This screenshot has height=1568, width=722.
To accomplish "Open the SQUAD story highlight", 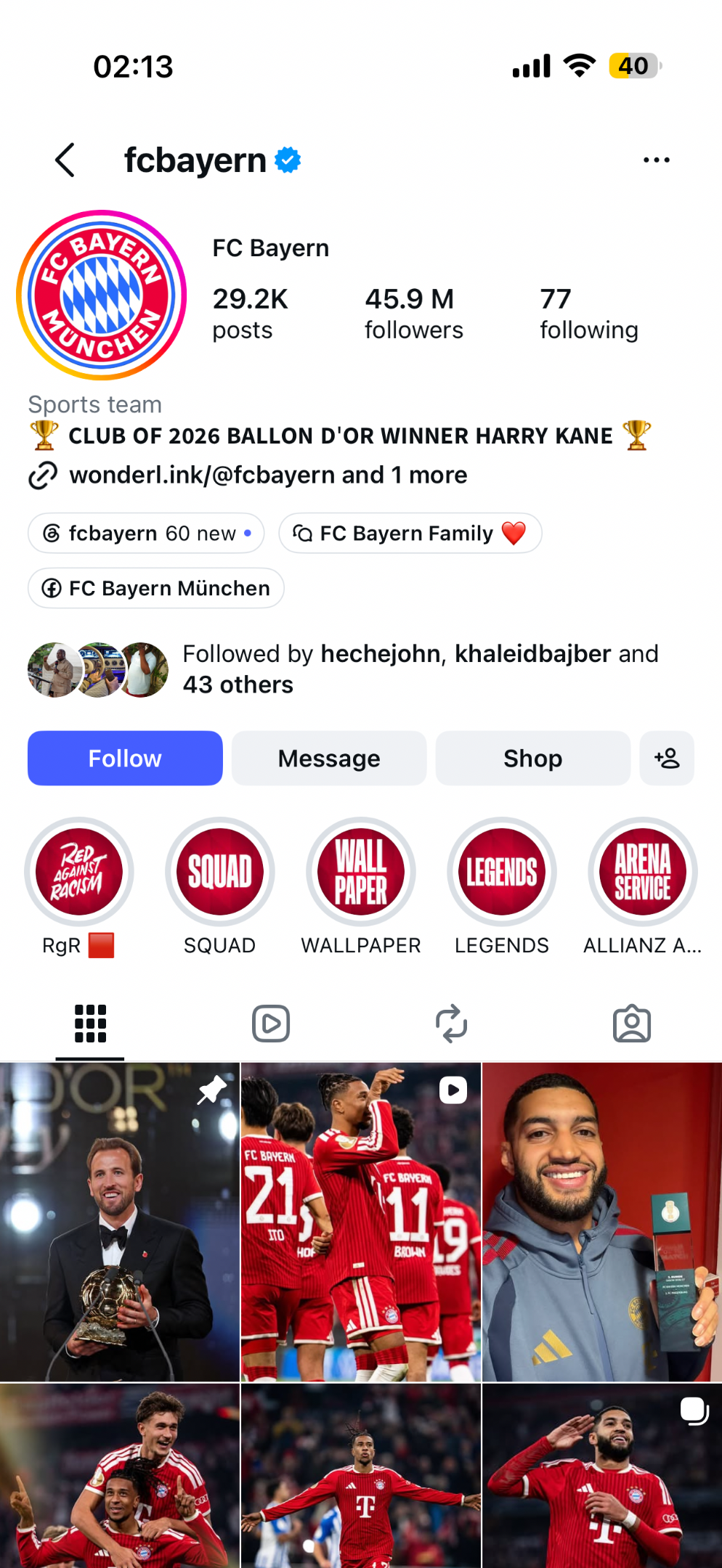I will tap(219, 871).
